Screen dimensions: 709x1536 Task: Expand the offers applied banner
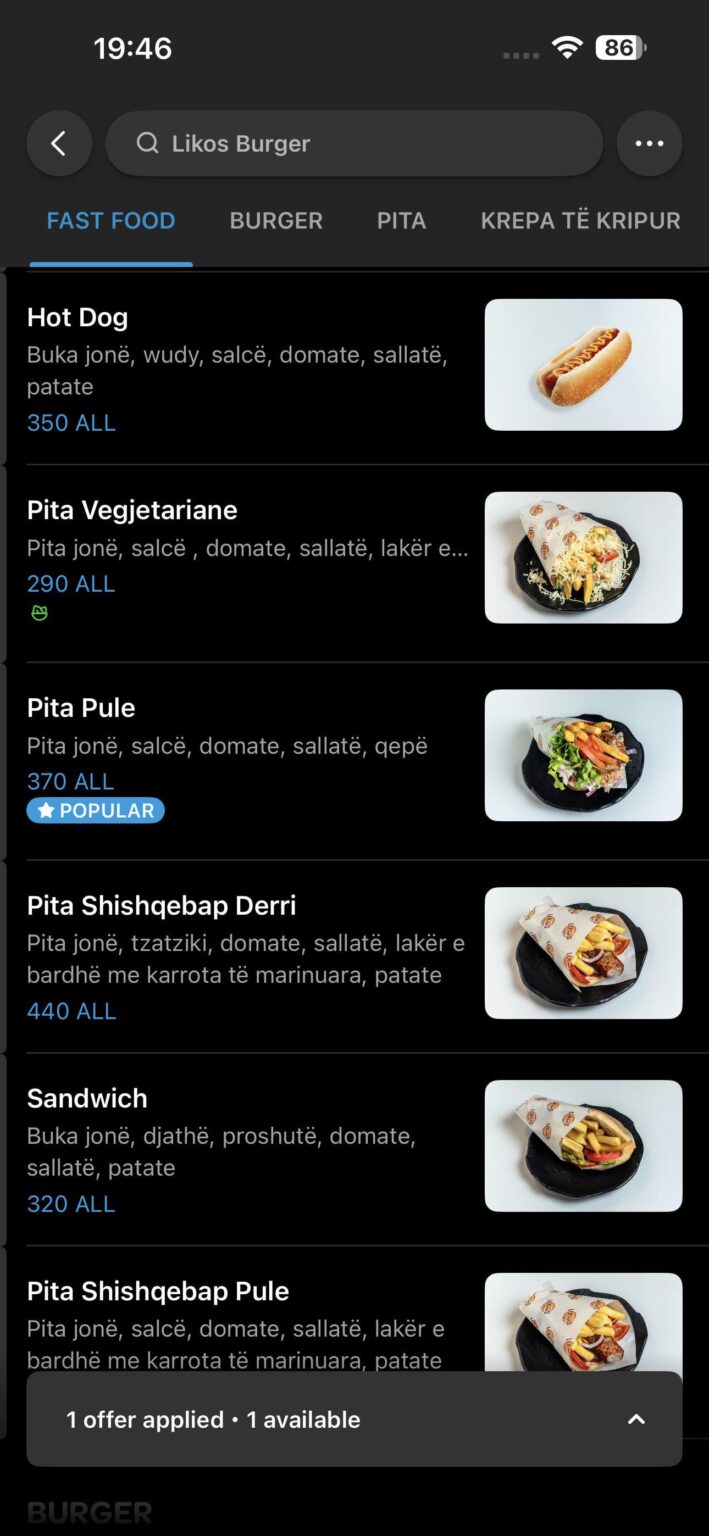coord(354,1419)
